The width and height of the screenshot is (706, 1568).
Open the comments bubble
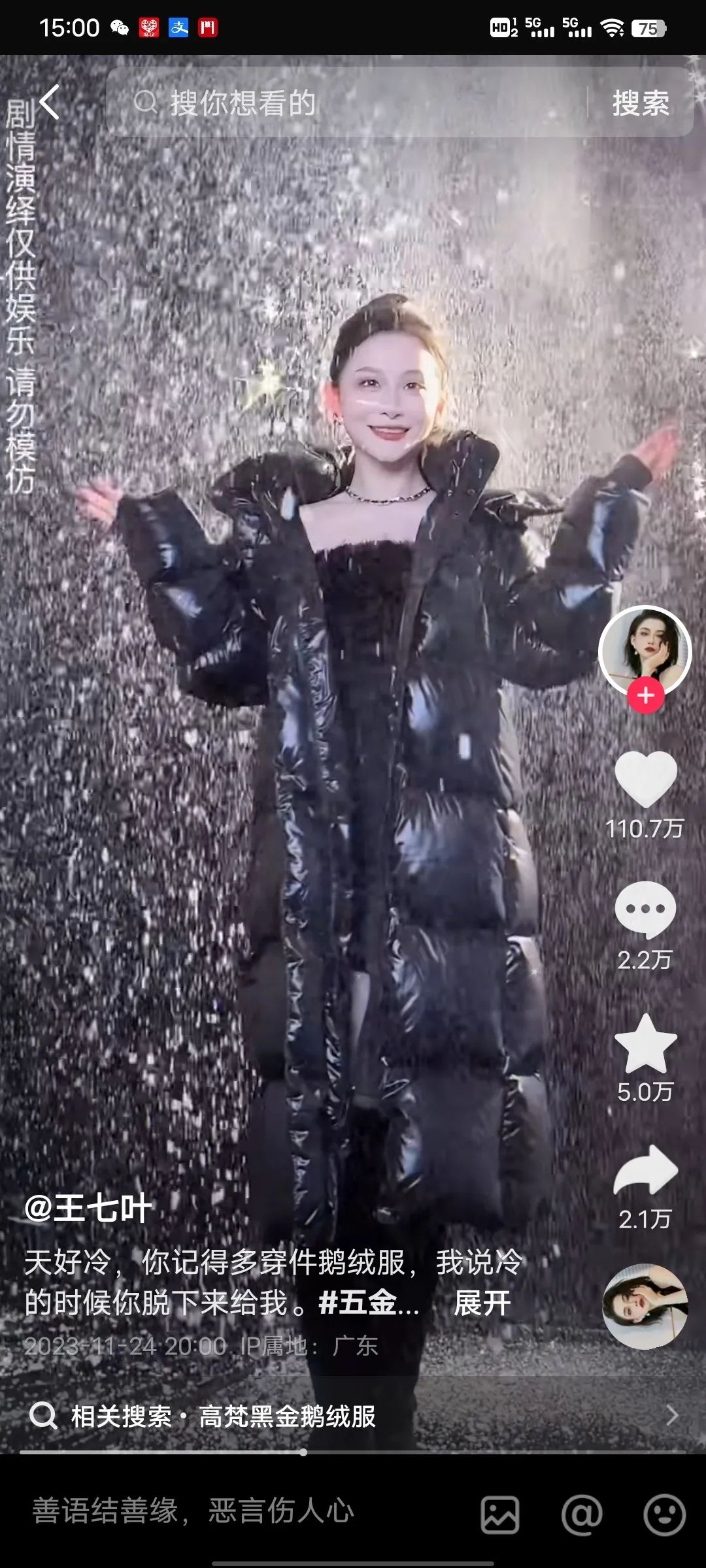coord(645,909)
